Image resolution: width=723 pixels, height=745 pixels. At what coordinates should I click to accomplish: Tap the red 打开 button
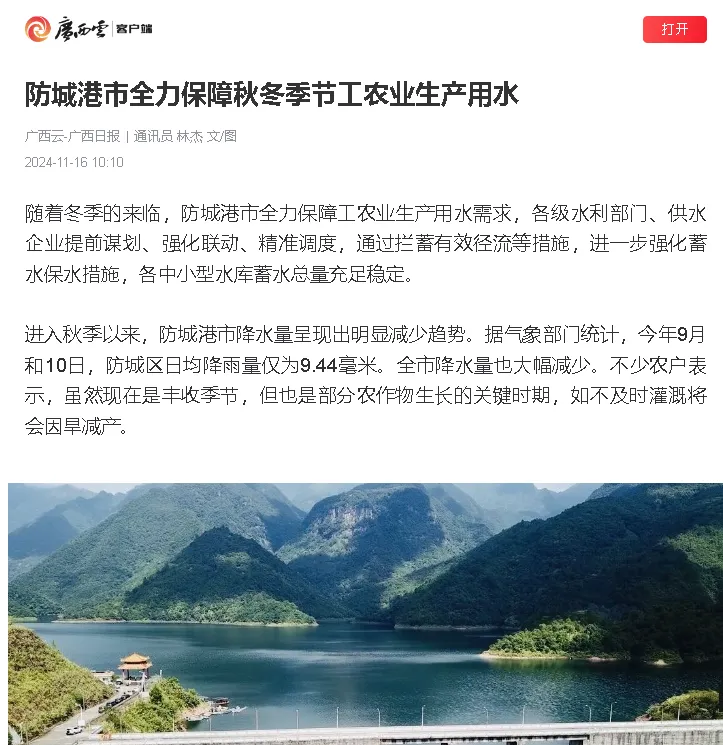pos(674,29)
